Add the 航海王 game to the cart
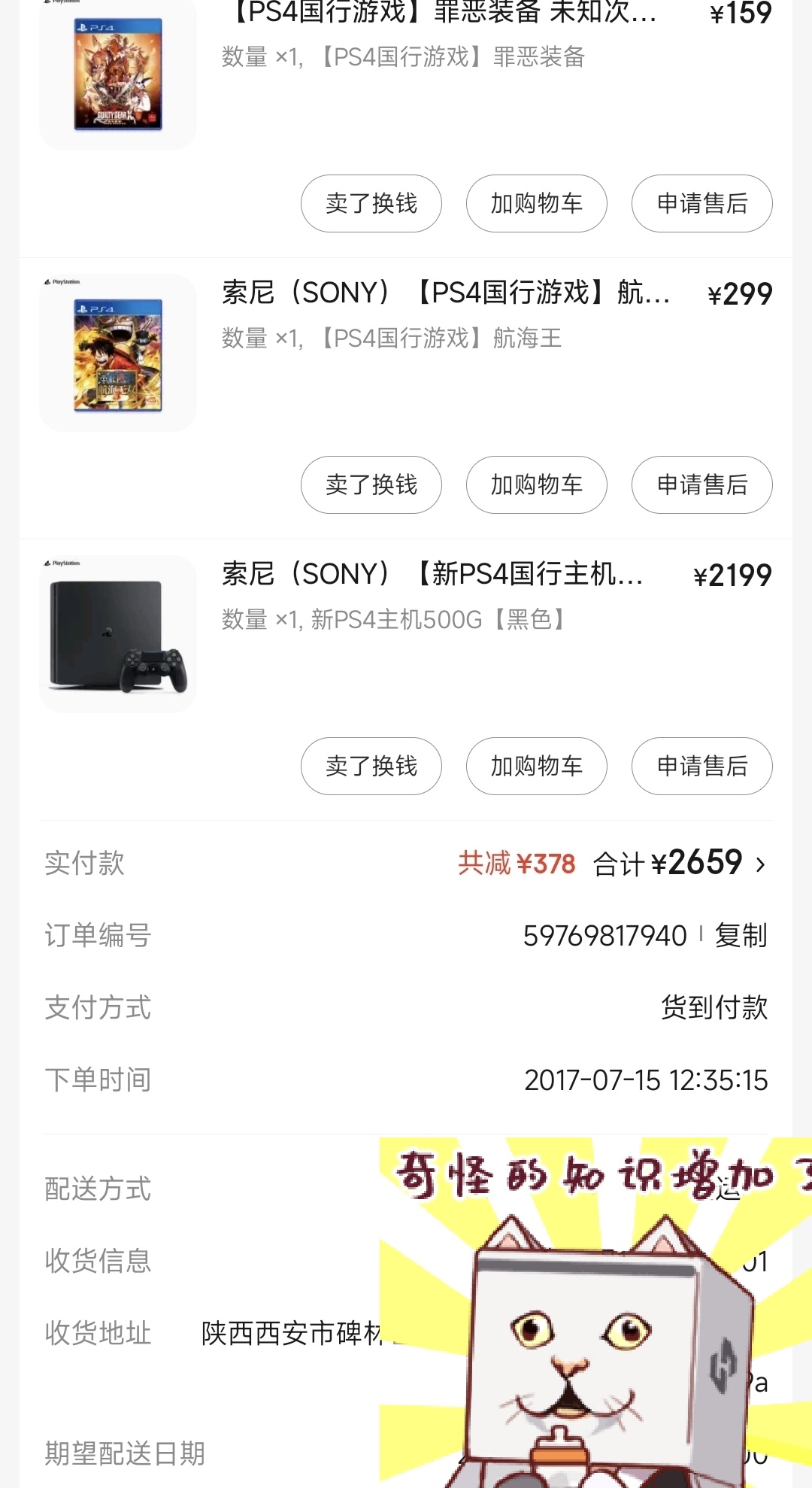The height and width of the screenshot is (1488, 812). [536, 485]
